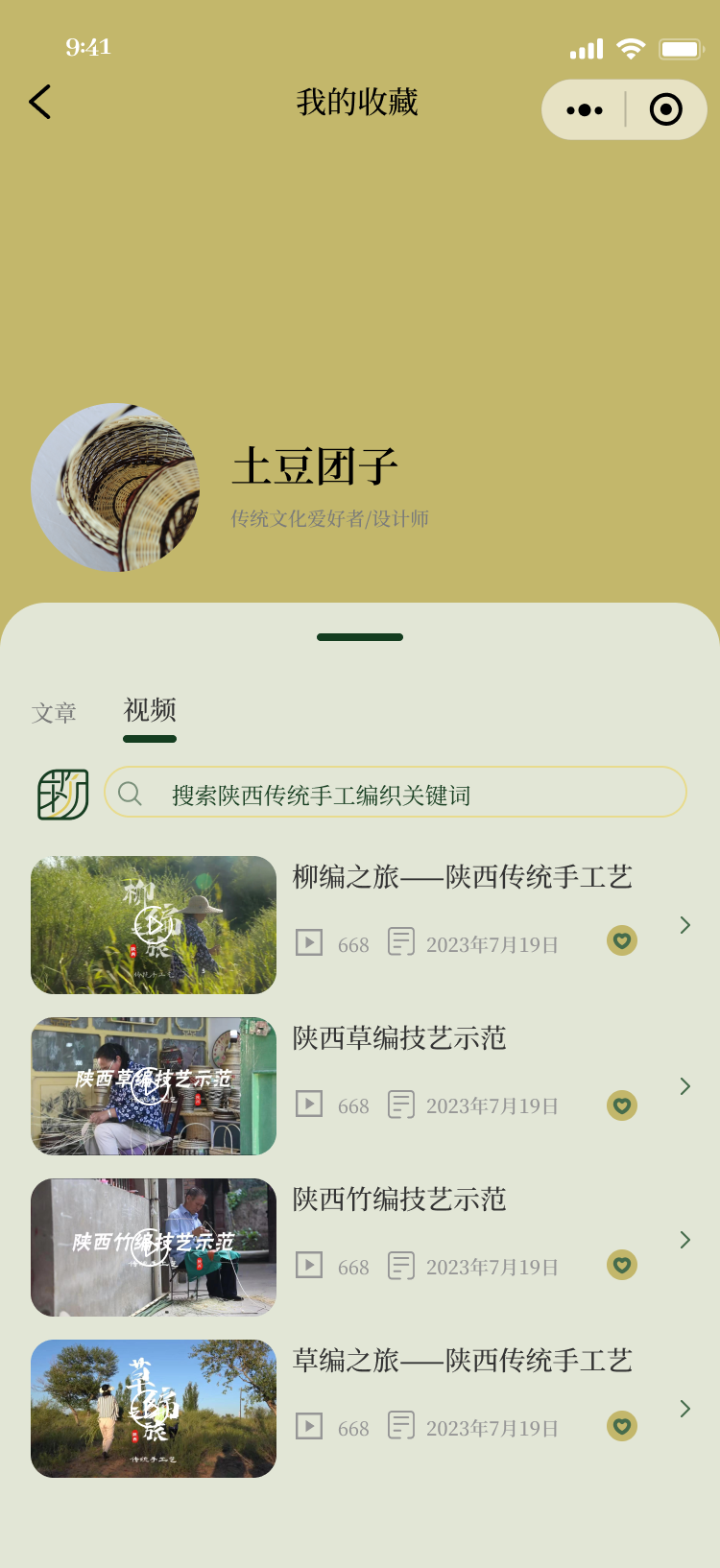This screenshot has height=1568, width=720.
Task: Switch to the 文章 tab
Action: (x=54, y=713)
